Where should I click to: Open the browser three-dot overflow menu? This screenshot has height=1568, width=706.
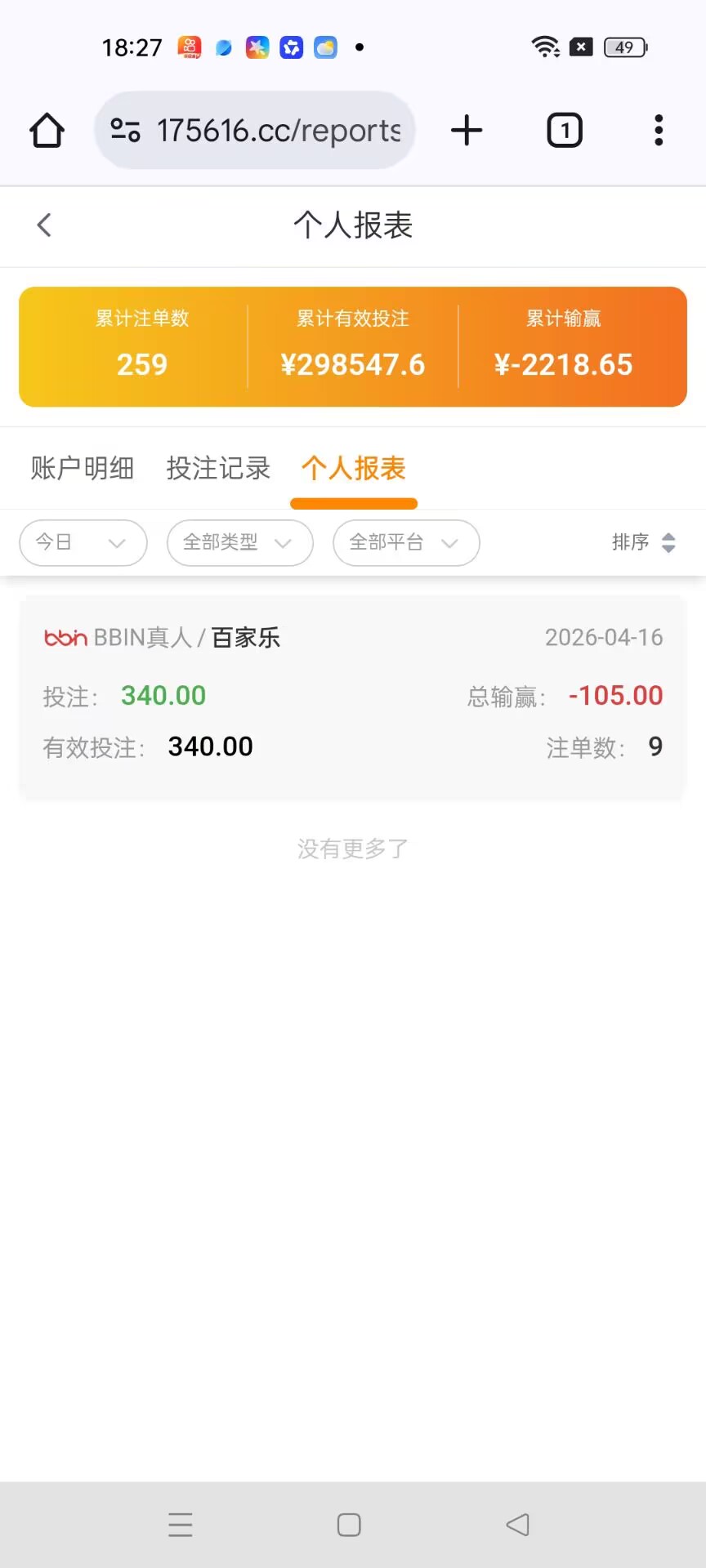pos(659,130)
